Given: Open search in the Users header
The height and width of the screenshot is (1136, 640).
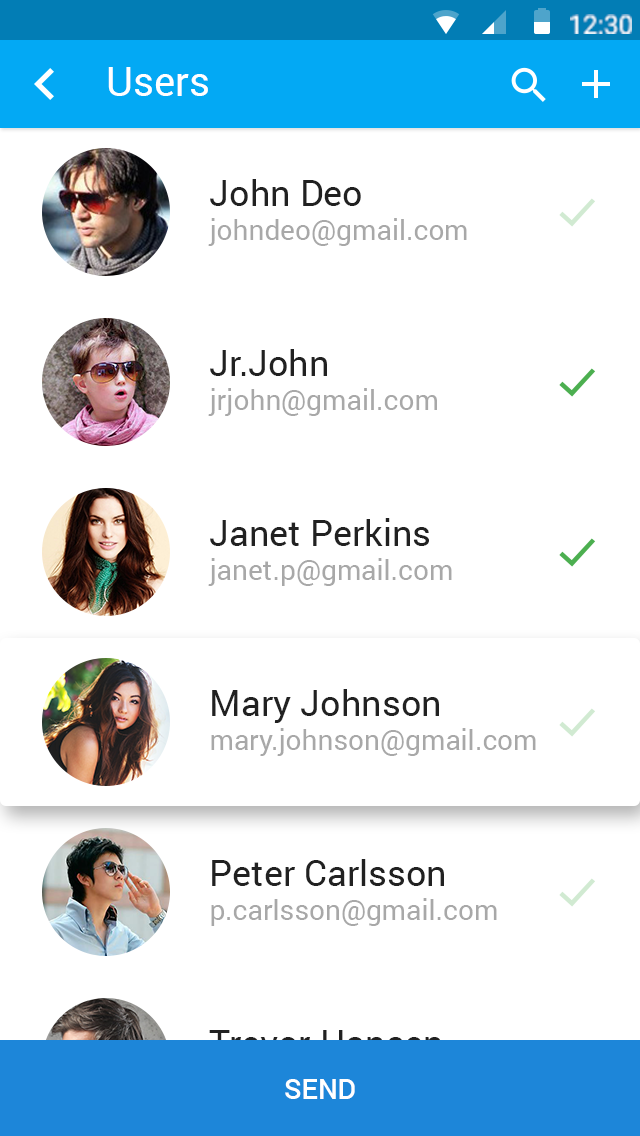Looking at the screenshot, I should 528,85.
